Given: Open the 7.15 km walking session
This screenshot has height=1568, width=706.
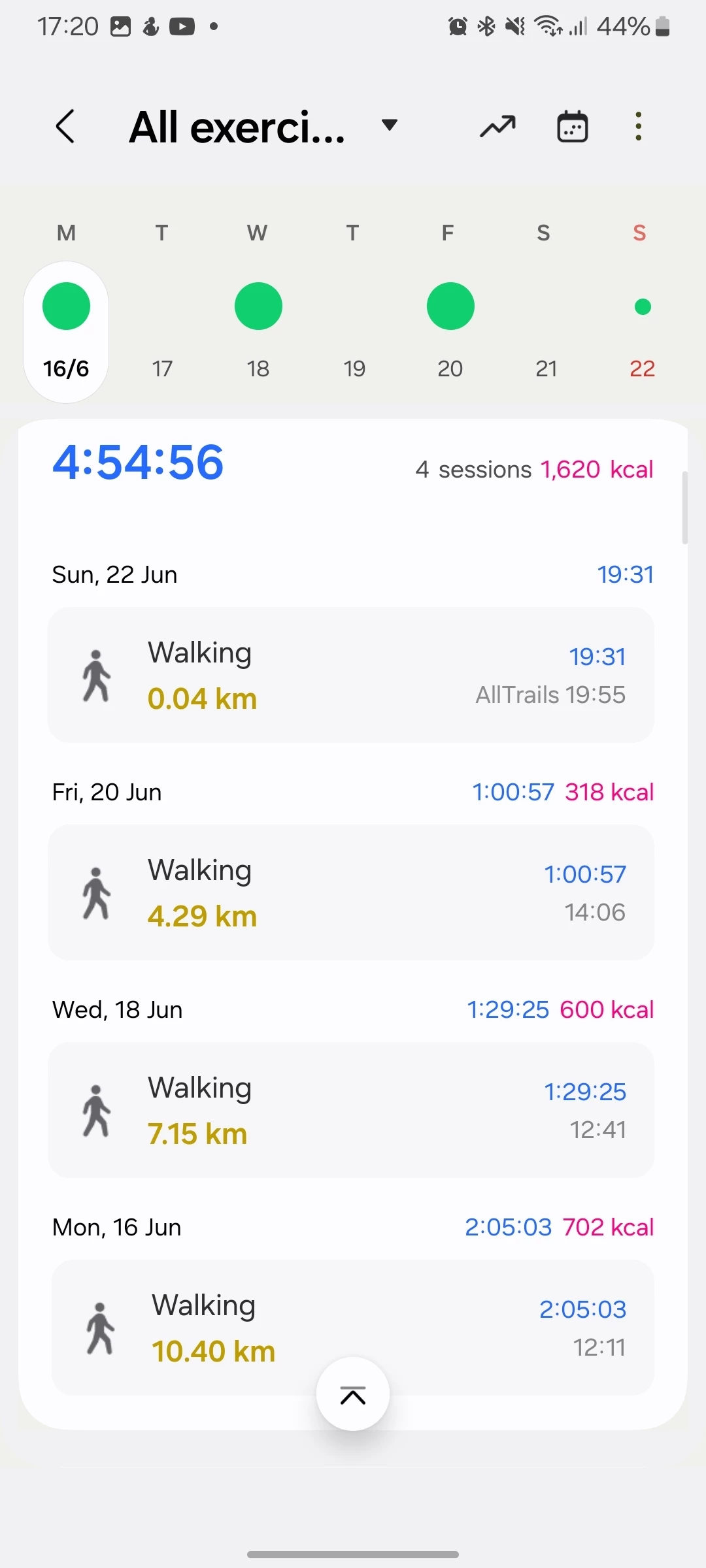Looking at the screenshot, I should (351, 1110).
